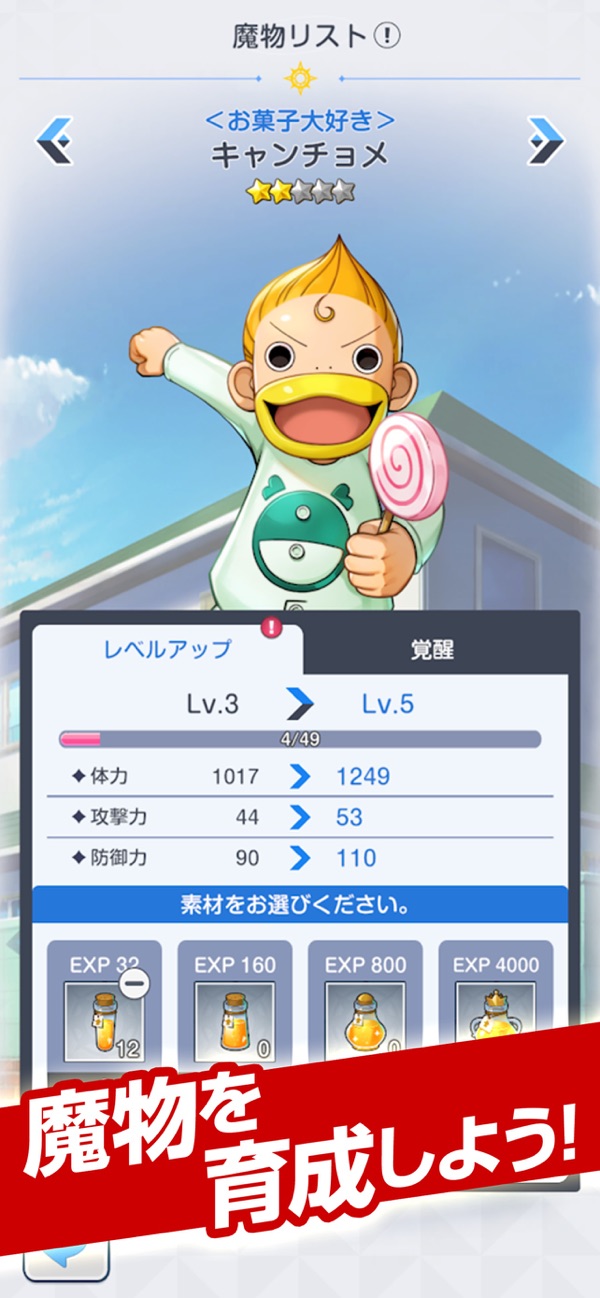This screenshot has height=1298, width=600.
Task: Go to the next monster with right arrow
Action: coord(545,141)
